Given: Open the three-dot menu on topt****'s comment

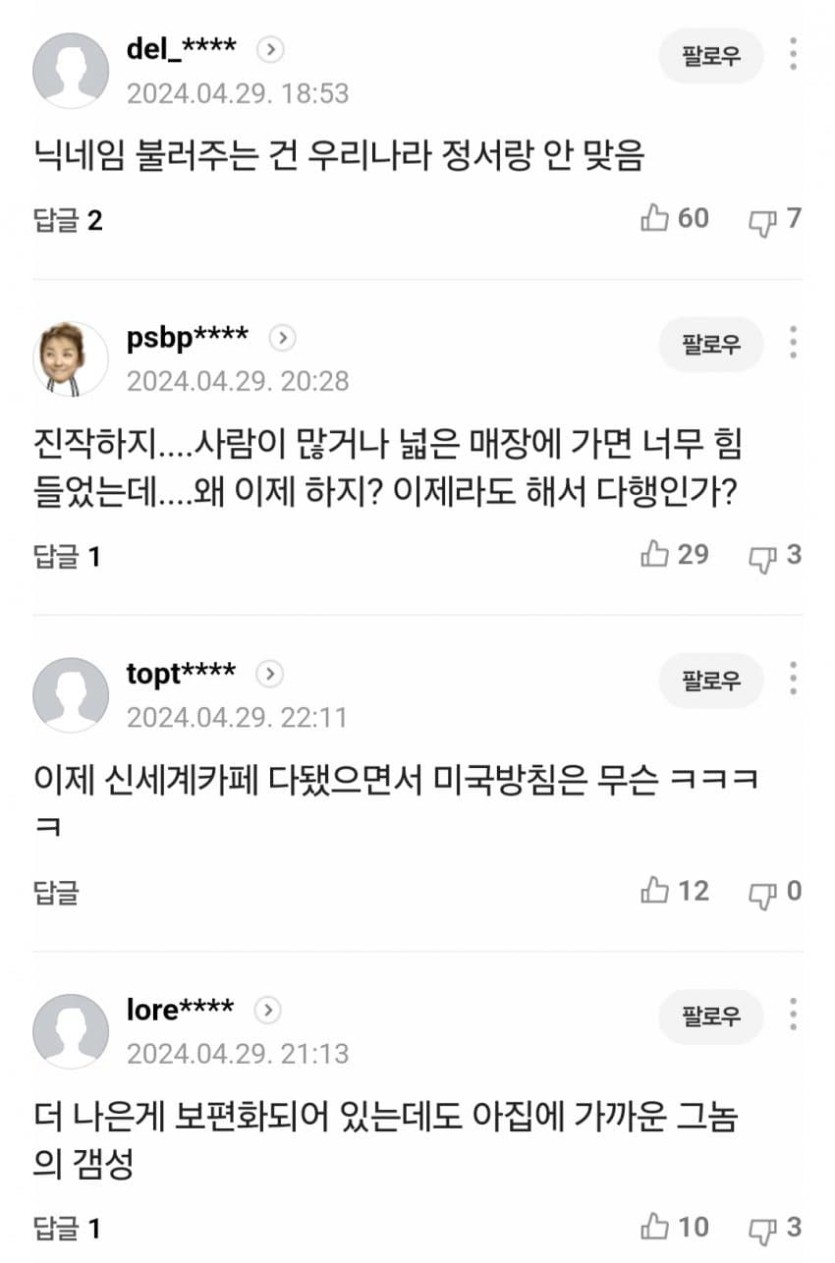Looking at the screenshot, I should (793, 679).
